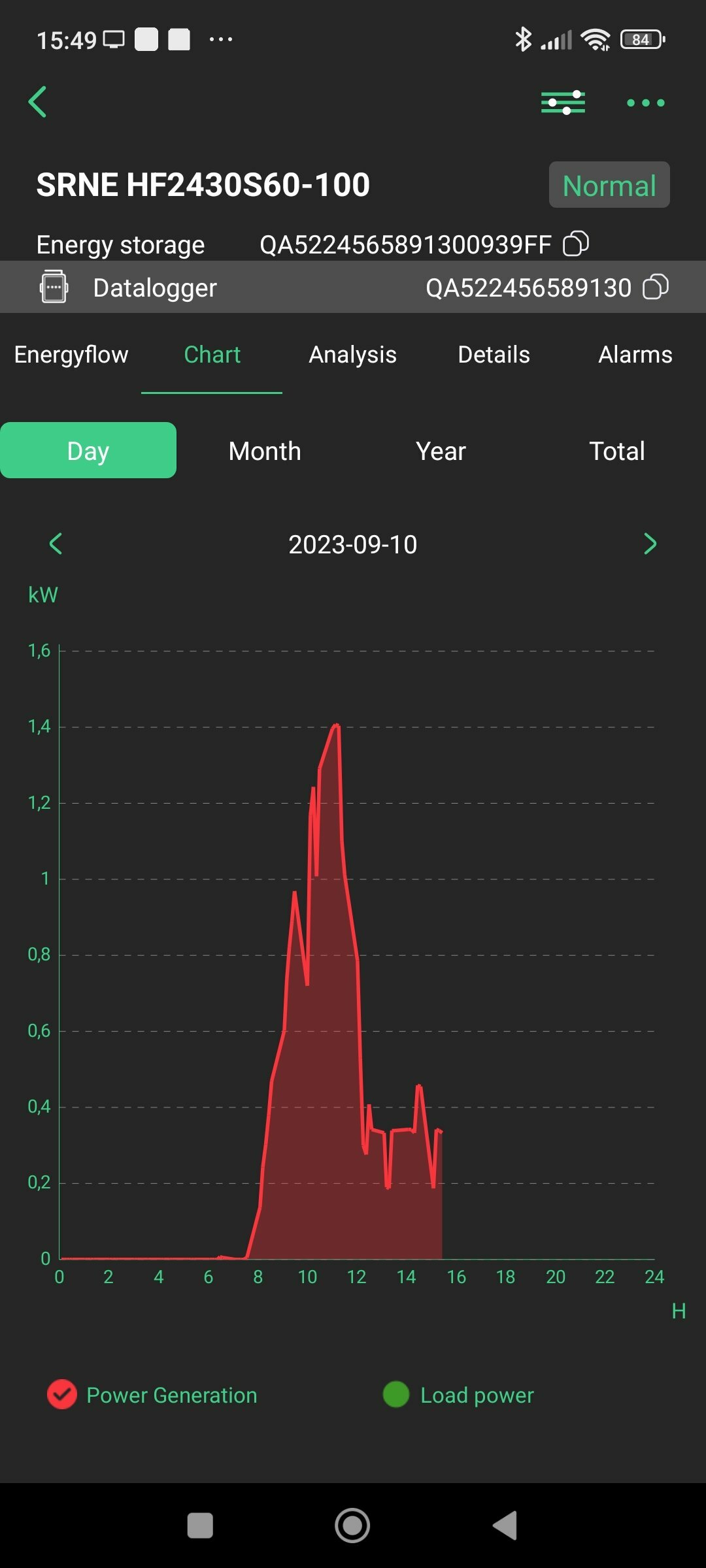Copy the Energy storage serial number

tap(576, 244)
